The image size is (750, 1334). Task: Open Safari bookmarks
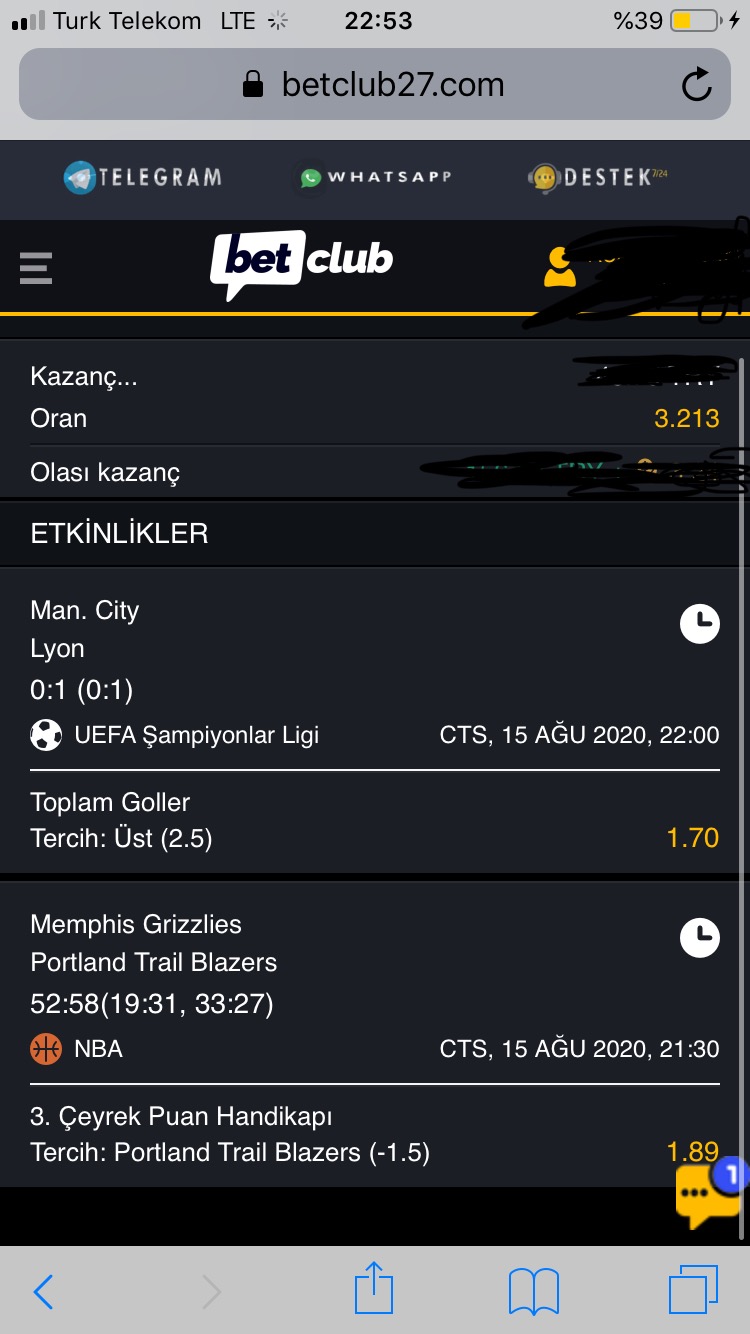(x=533, y=1292)
